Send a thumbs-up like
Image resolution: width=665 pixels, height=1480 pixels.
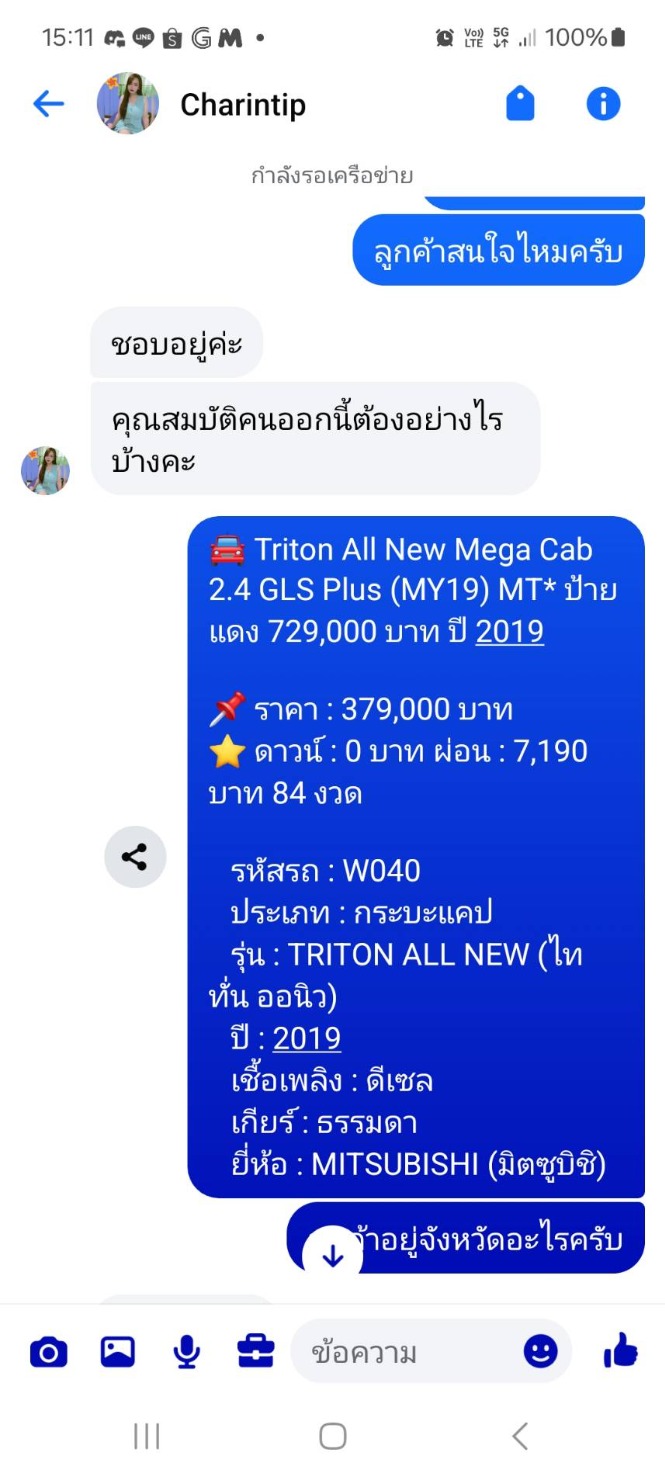point(621,1353)
